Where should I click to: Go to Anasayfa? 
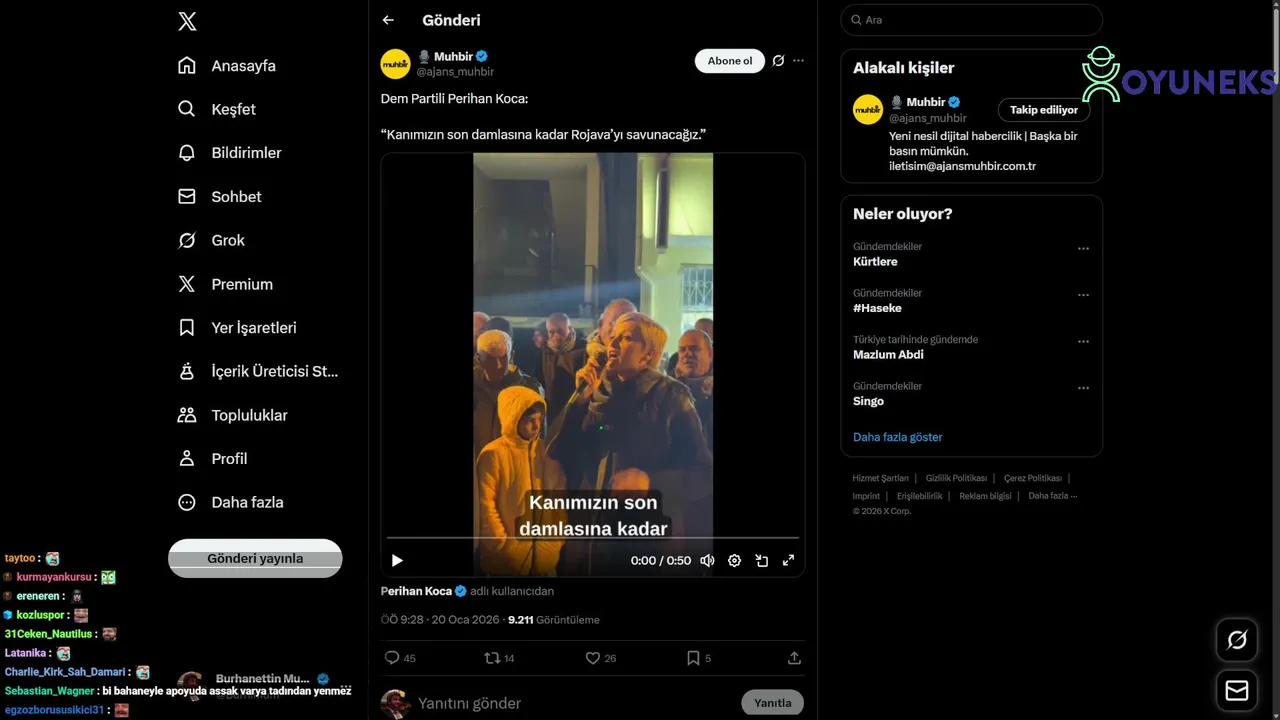[x=243, y=66]
